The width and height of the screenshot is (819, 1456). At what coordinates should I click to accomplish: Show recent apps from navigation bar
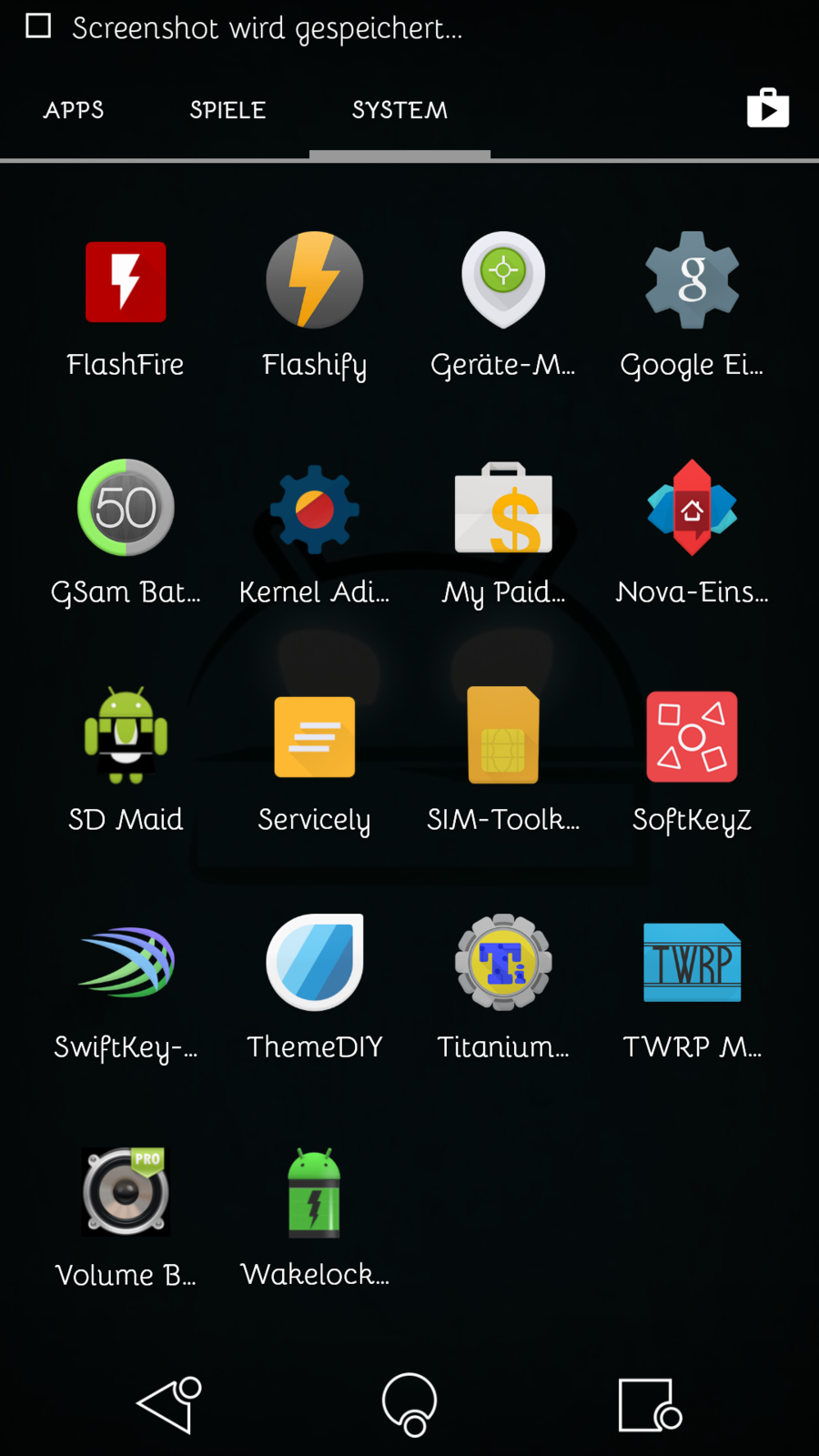649,1404
